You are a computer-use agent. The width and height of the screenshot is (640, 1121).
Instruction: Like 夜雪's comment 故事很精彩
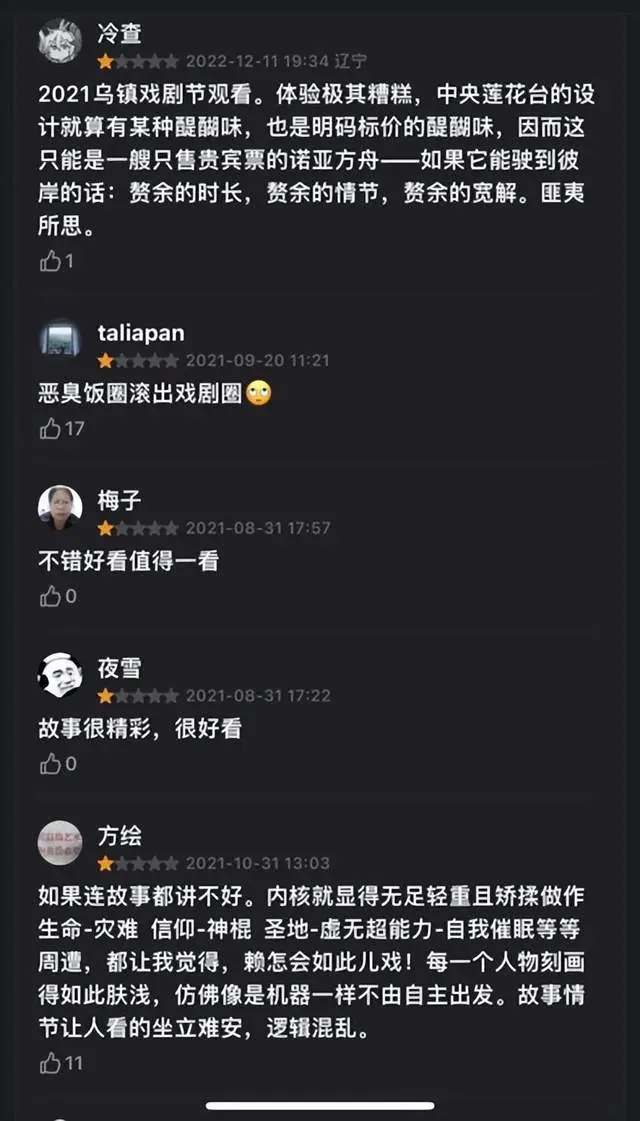[x=50, y=765]
